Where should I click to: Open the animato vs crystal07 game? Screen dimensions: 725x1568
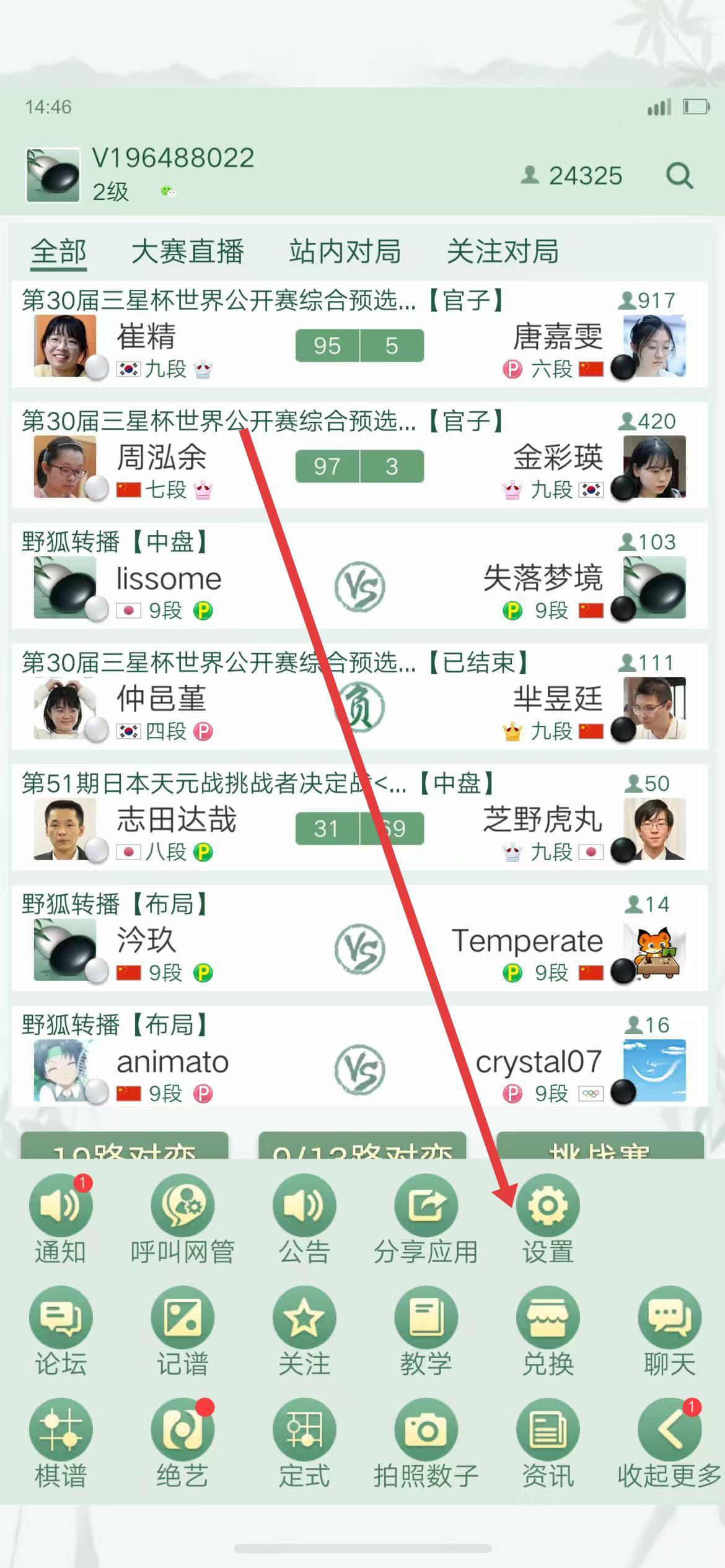359,1060
